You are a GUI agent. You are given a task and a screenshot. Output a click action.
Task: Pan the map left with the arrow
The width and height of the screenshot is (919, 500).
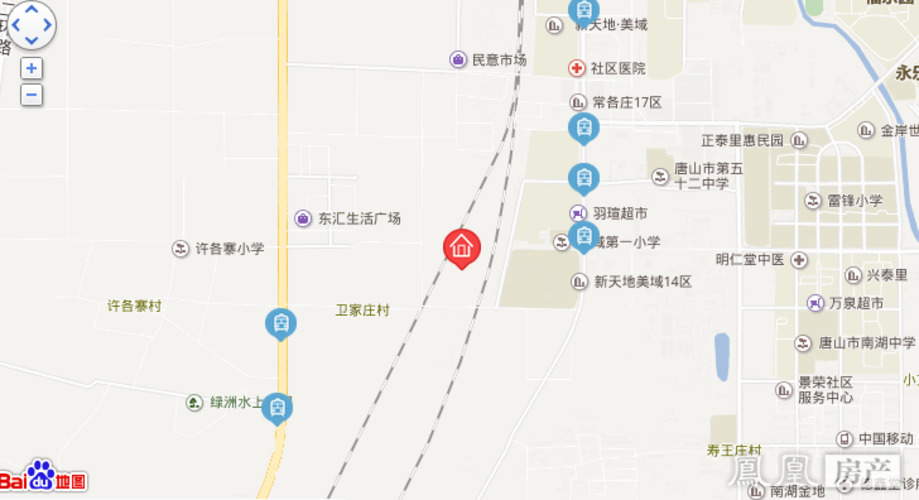pos(14,26)
